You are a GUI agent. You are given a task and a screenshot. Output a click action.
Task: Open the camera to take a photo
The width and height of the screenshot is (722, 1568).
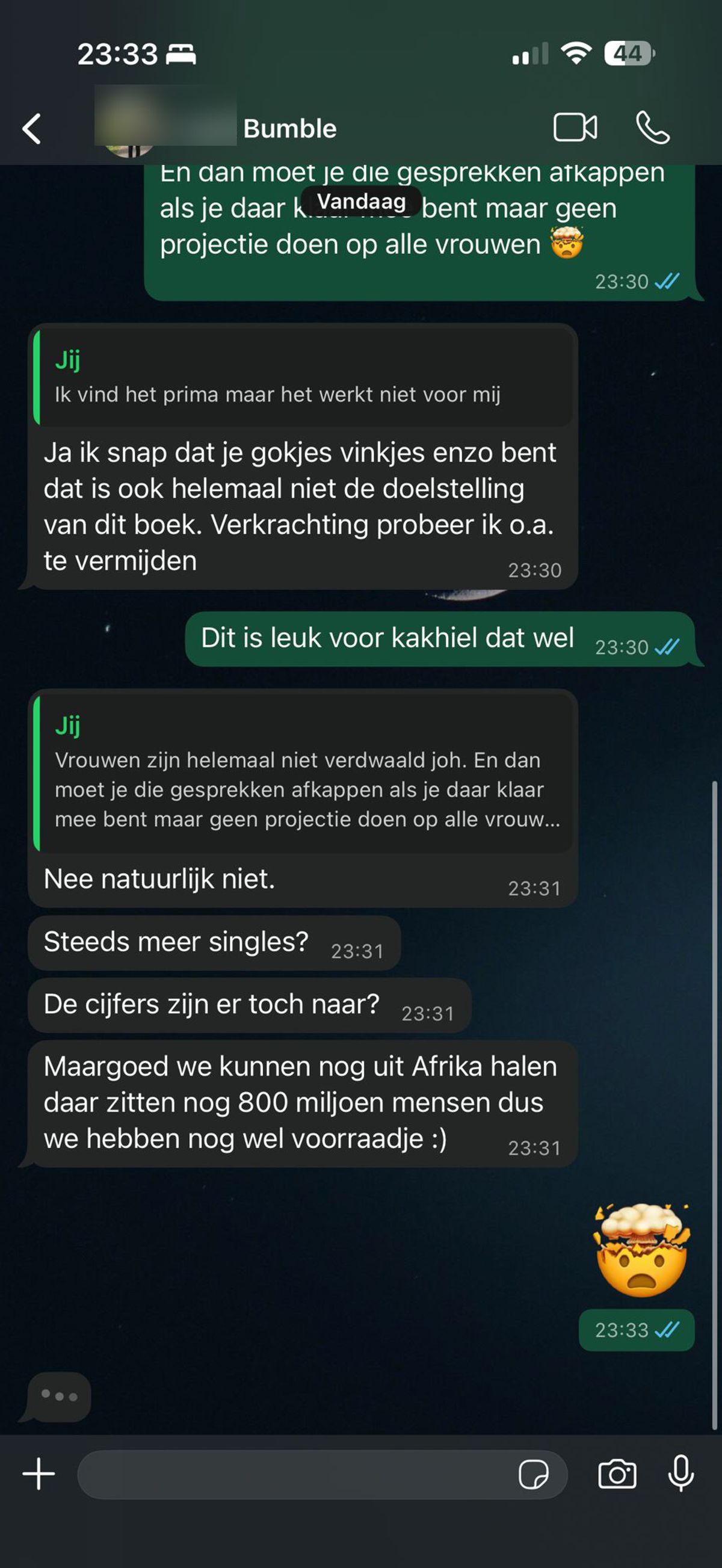(617, 1474)
